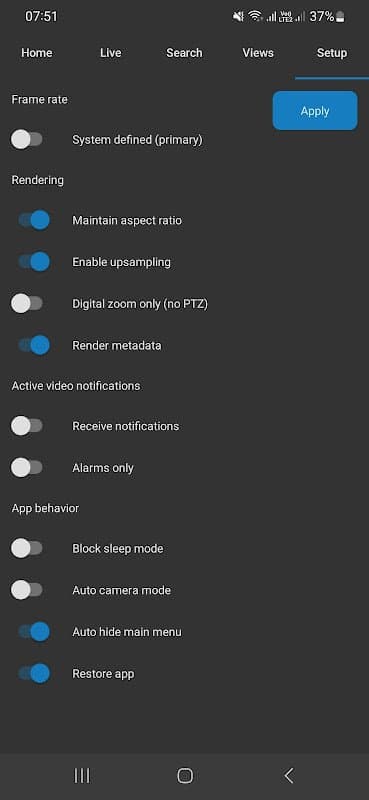Switch off Restore app
The image size is (369, 800).
34,673
